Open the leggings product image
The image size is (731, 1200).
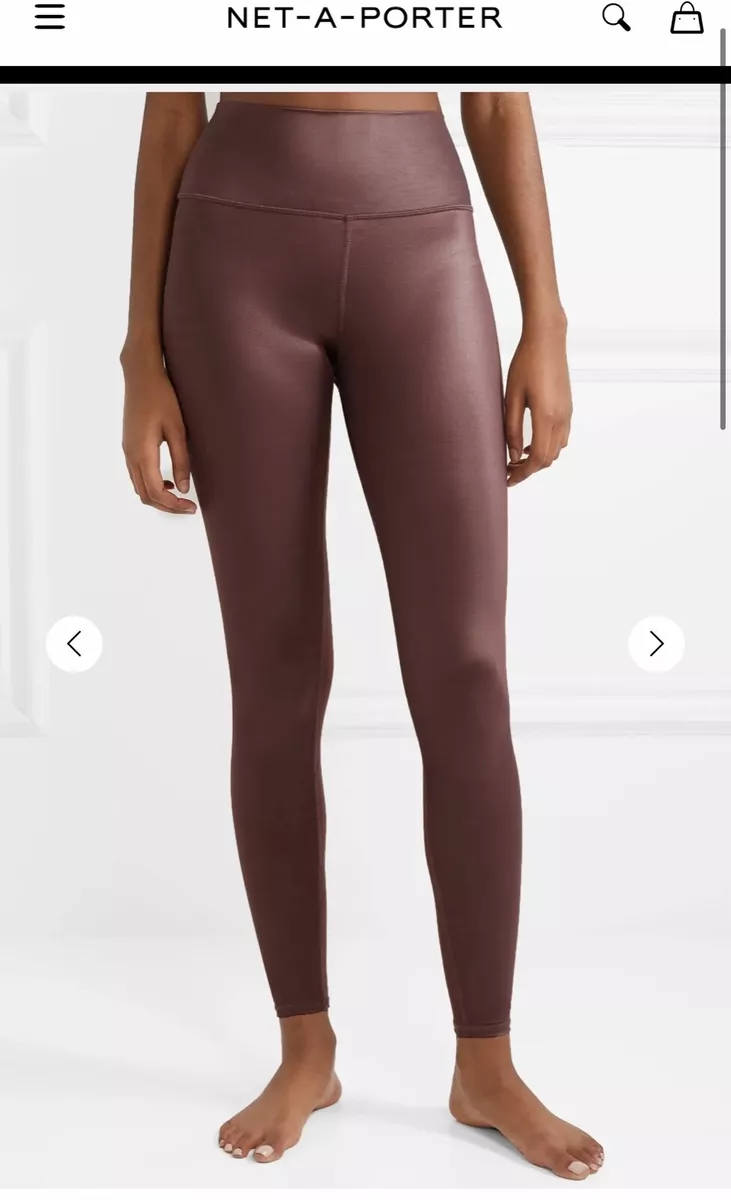pyautogui.click(x=365, y=640)
